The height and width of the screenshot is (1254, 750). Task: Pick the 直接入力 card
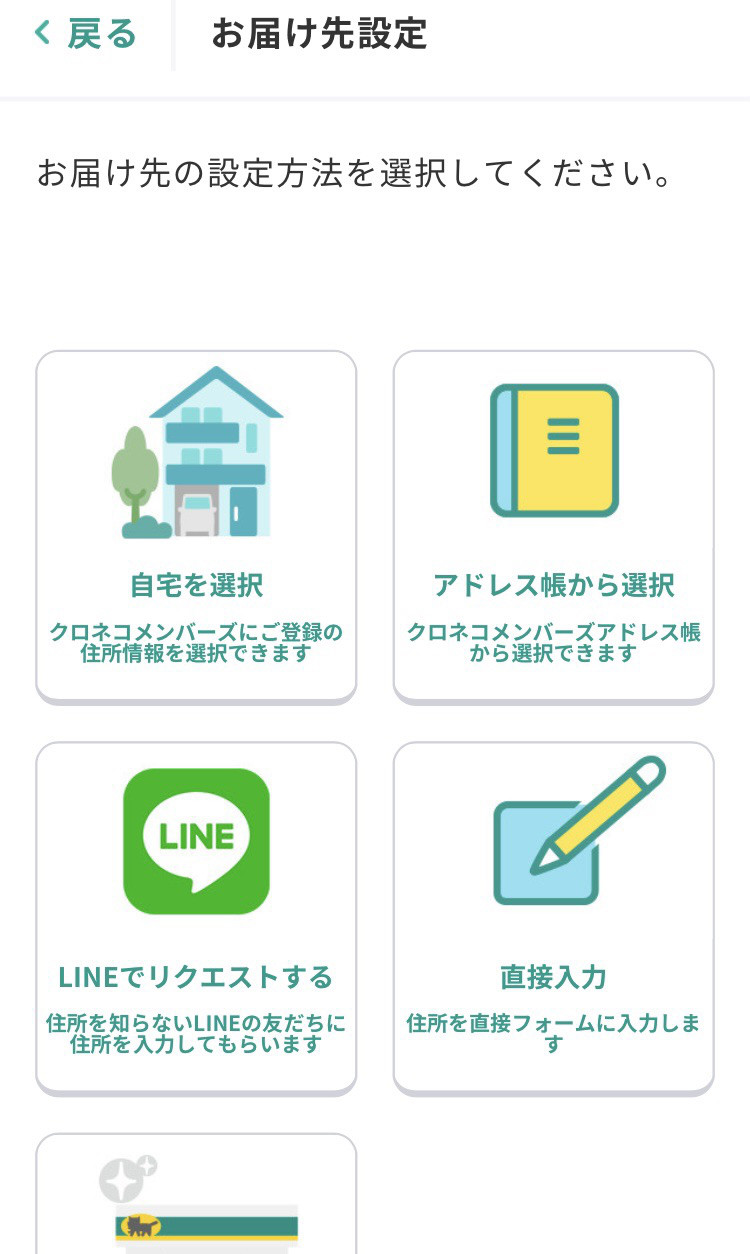pyautogui.click(x=554, y=917)
